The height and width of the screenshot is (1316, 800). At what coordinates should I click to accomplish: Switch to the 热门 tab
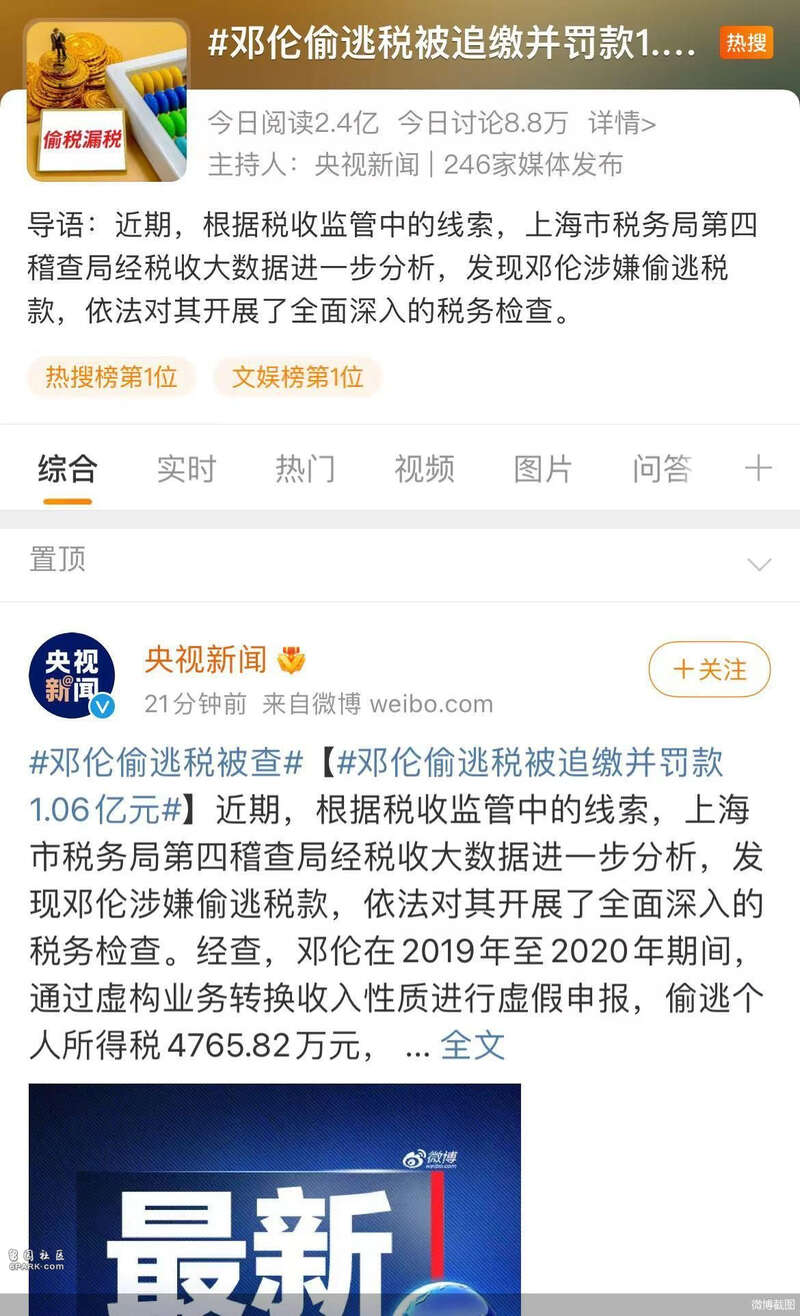point(305,468)
